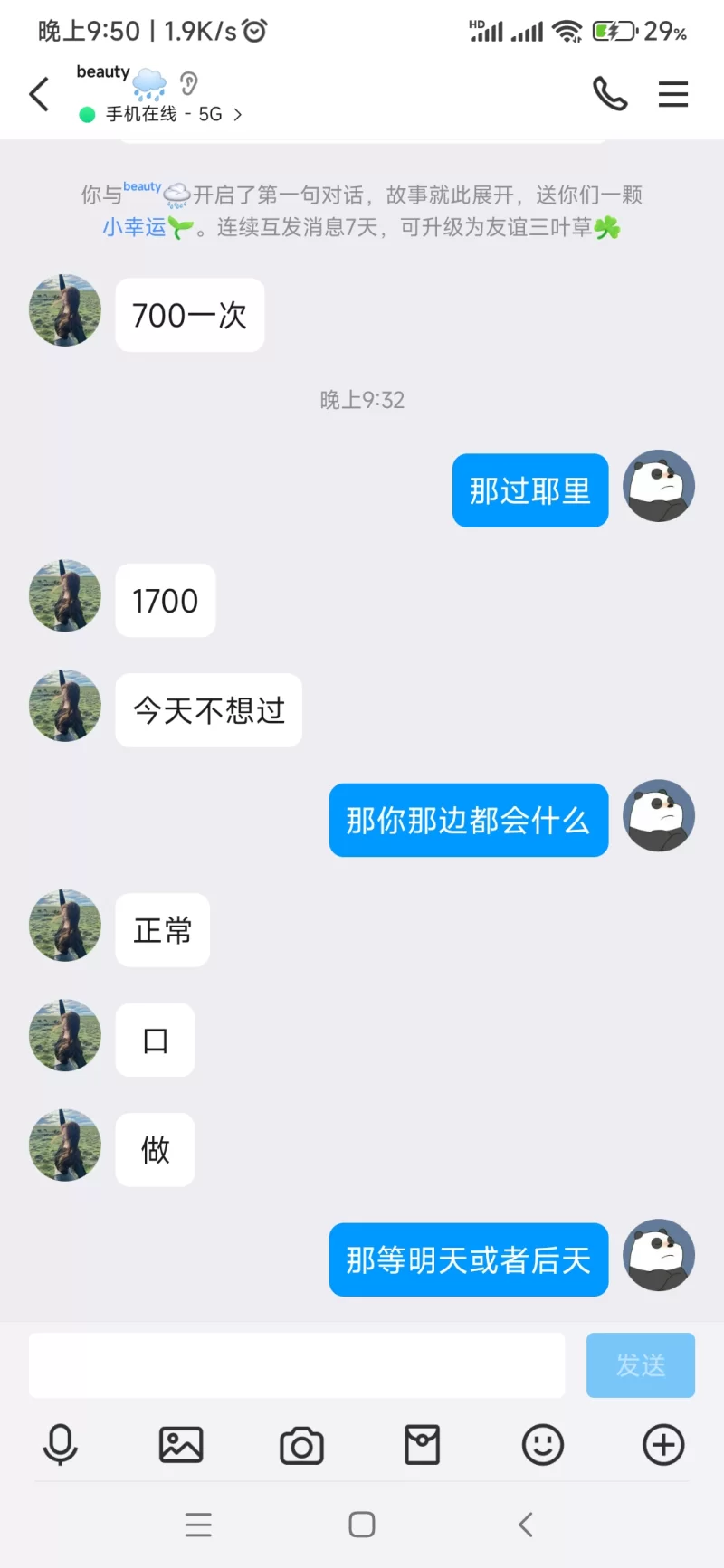The width and height of the screenshot is (724, 1568).
Task: Record a voice message with microphone
Action: (61, 1445)
